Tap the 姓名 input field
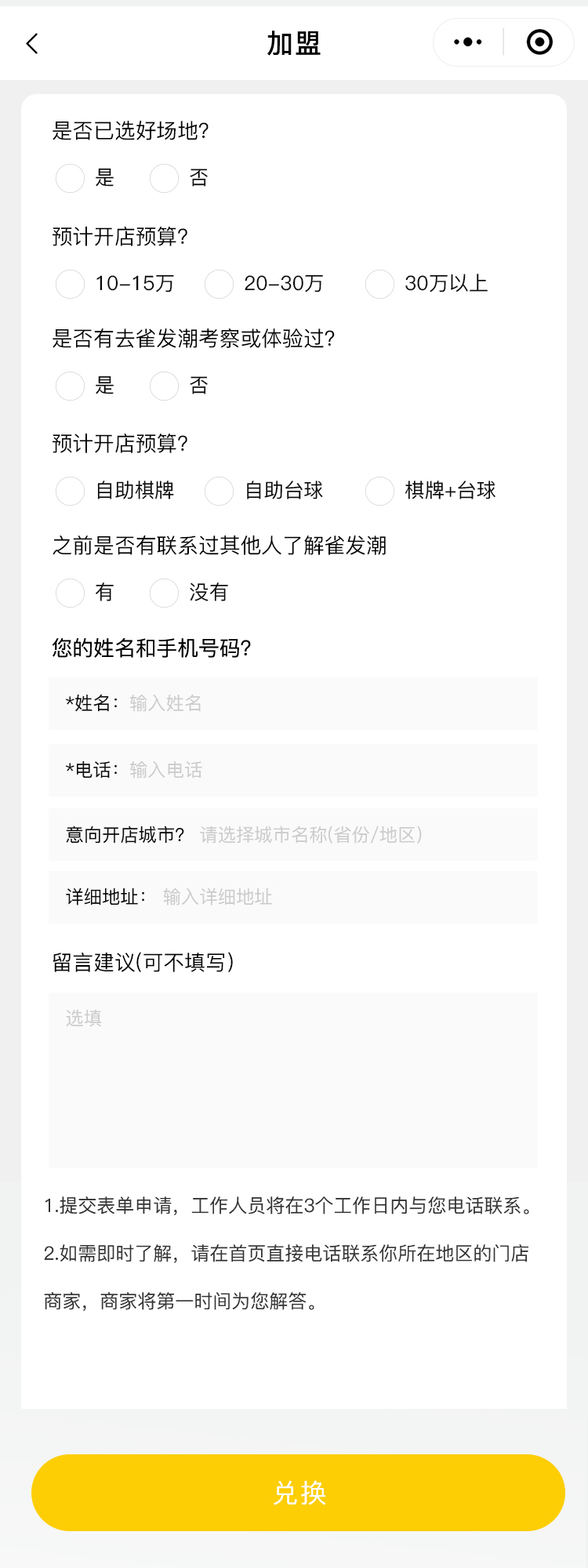 [329, 703]
